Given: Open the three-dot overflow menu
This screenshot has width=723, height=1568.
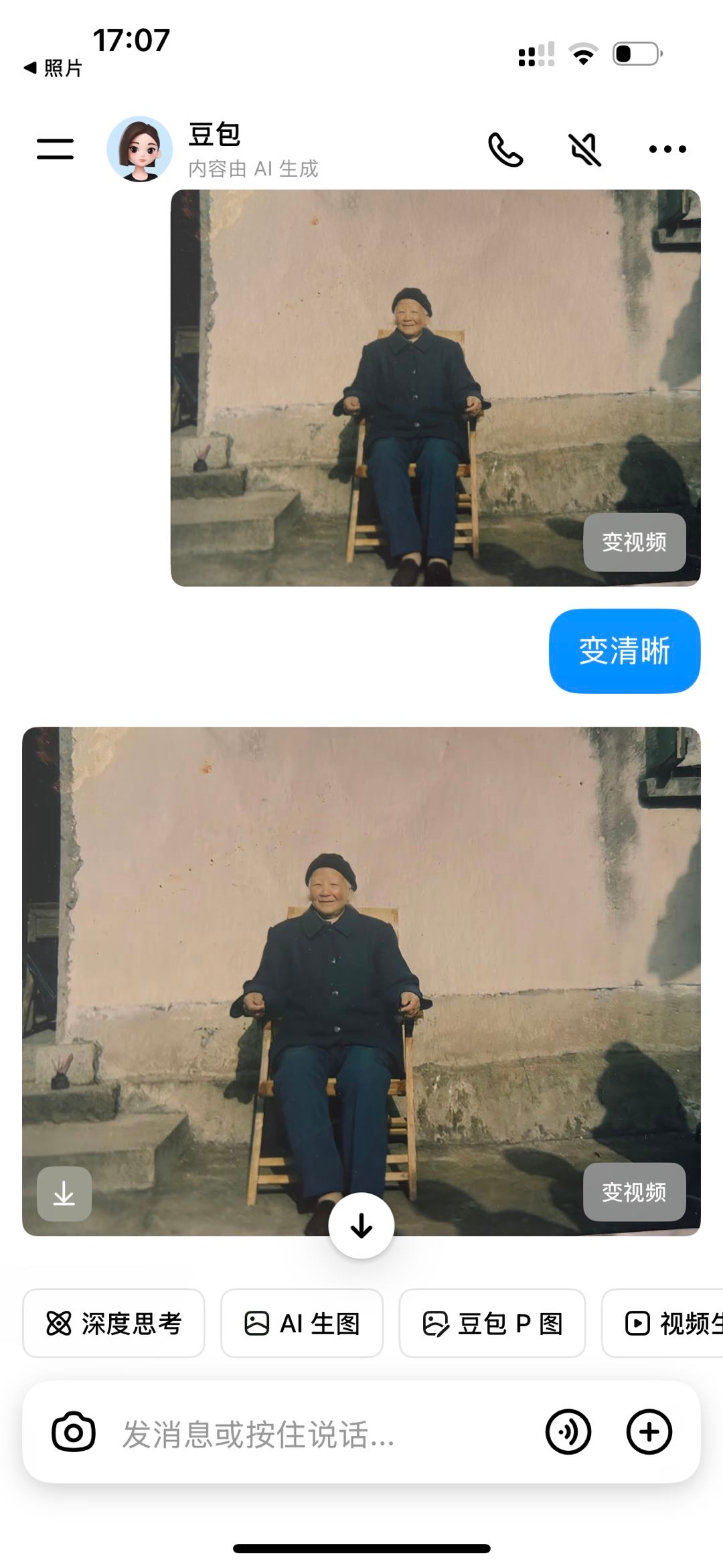Looking at the screenshot, I should click(667, 149).
